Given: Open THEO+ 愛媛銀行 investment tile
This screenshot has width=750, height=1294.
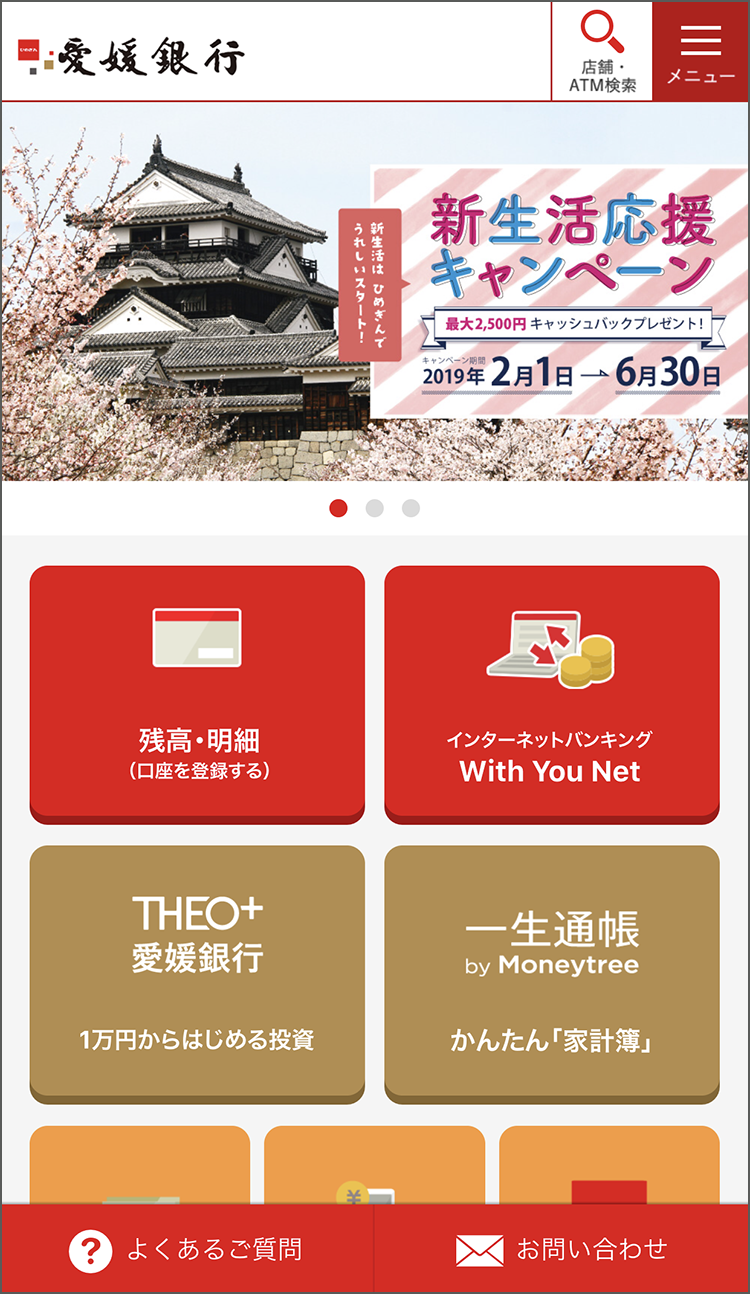Looking at the screenshot, I should pos(197,974).
